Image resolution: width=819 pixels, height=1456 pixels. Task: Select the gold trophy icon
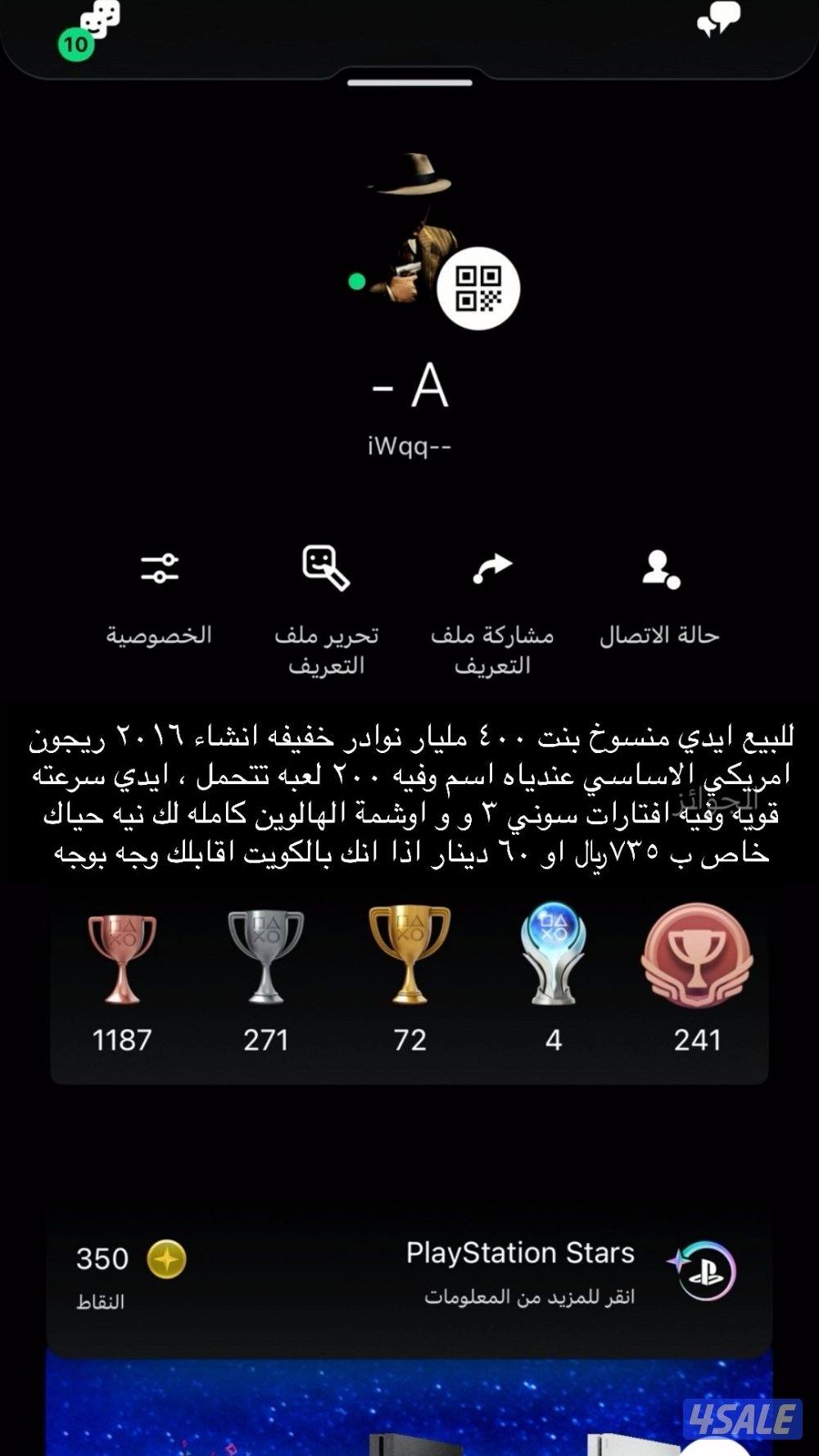(x=411, y=959)
